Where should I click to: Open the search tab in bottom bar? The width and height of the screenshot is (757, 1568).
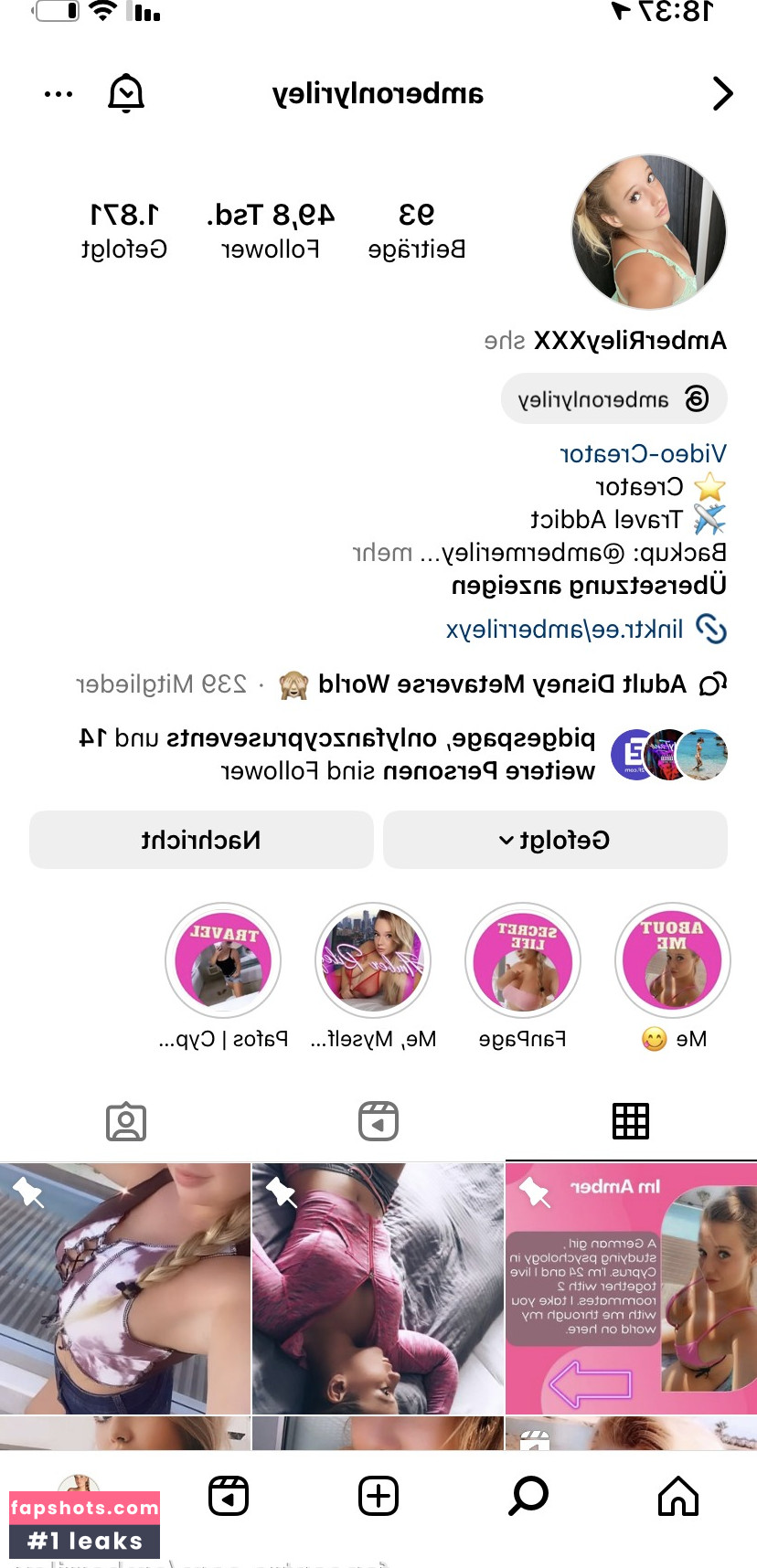[x=528, y=1496]
